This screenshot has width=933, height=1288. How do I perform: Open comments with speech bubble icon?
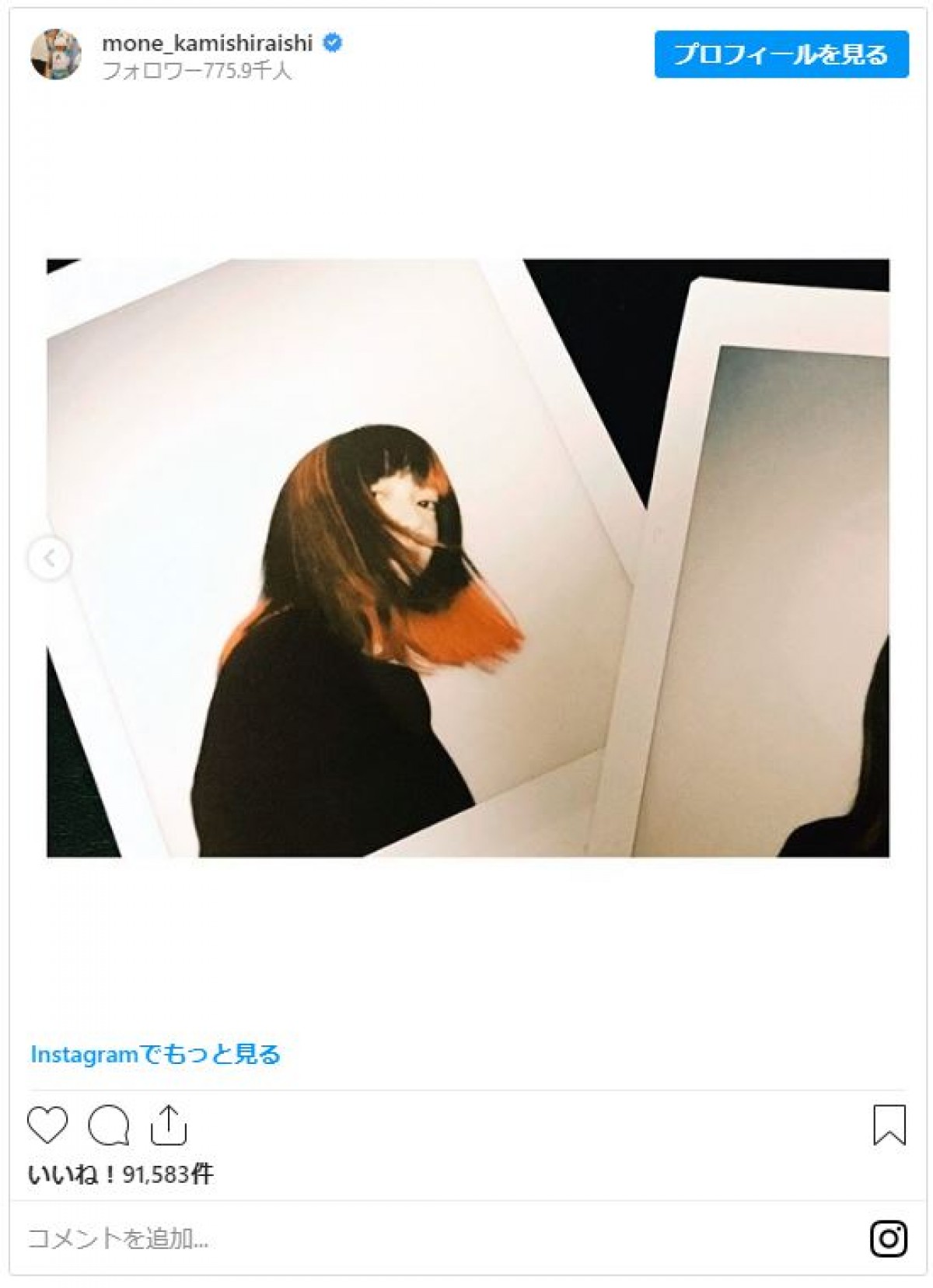[108, 1125]
